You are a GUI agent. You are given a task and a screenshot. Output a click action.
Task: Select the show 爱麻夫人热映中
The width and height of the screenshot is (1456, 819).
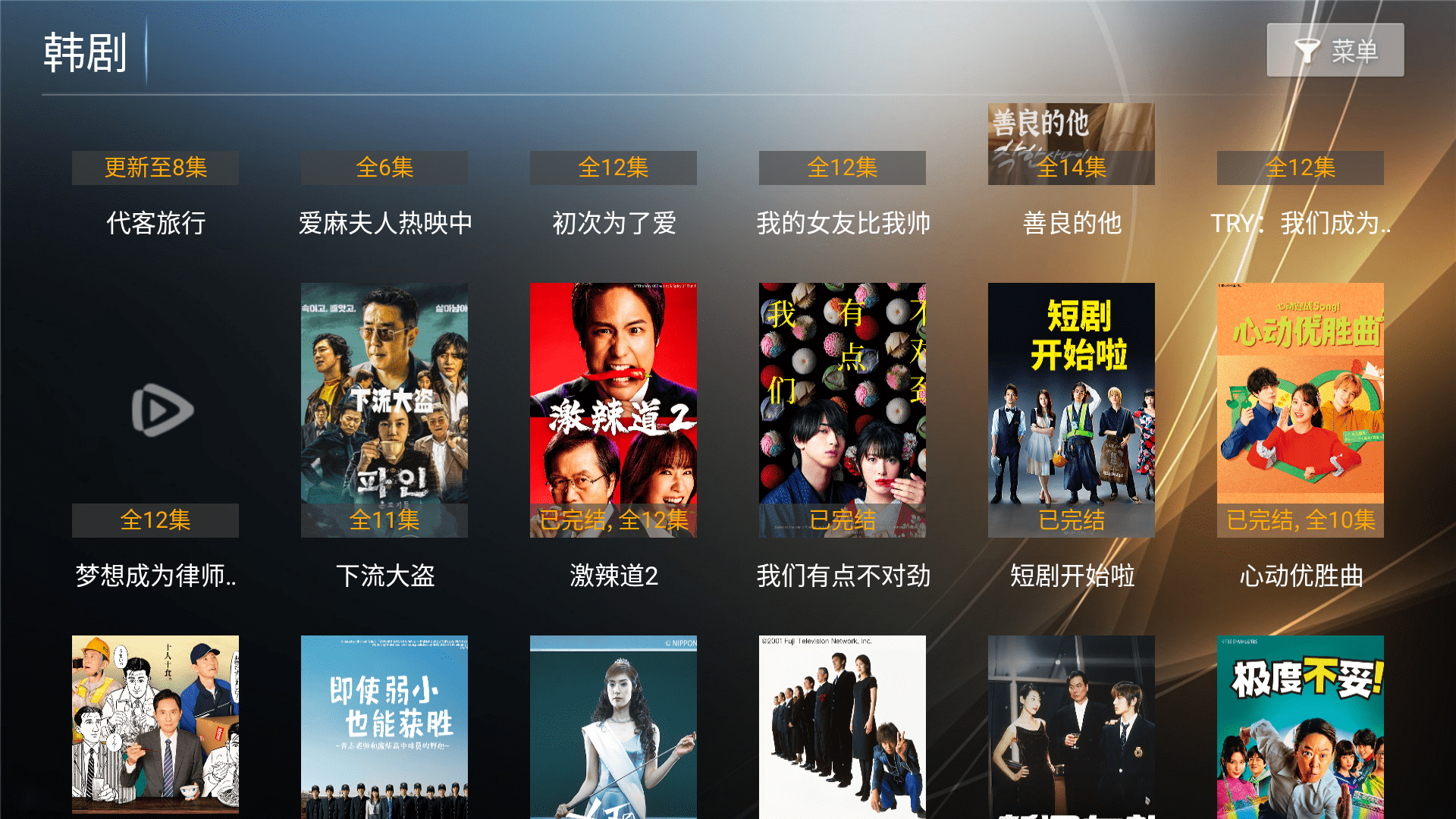pyautogui.click(x=384, y=190)
